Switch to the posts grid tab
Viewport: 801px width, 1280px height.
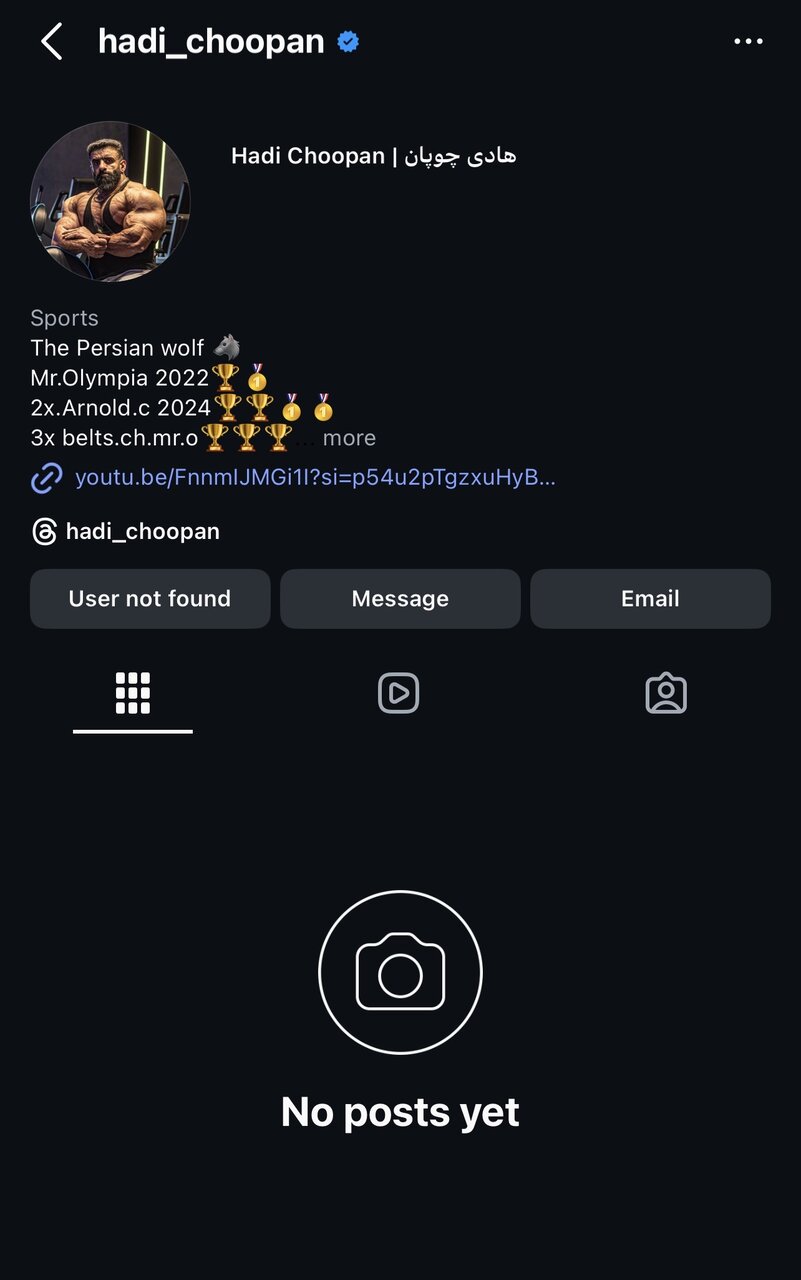coord(133,692)
